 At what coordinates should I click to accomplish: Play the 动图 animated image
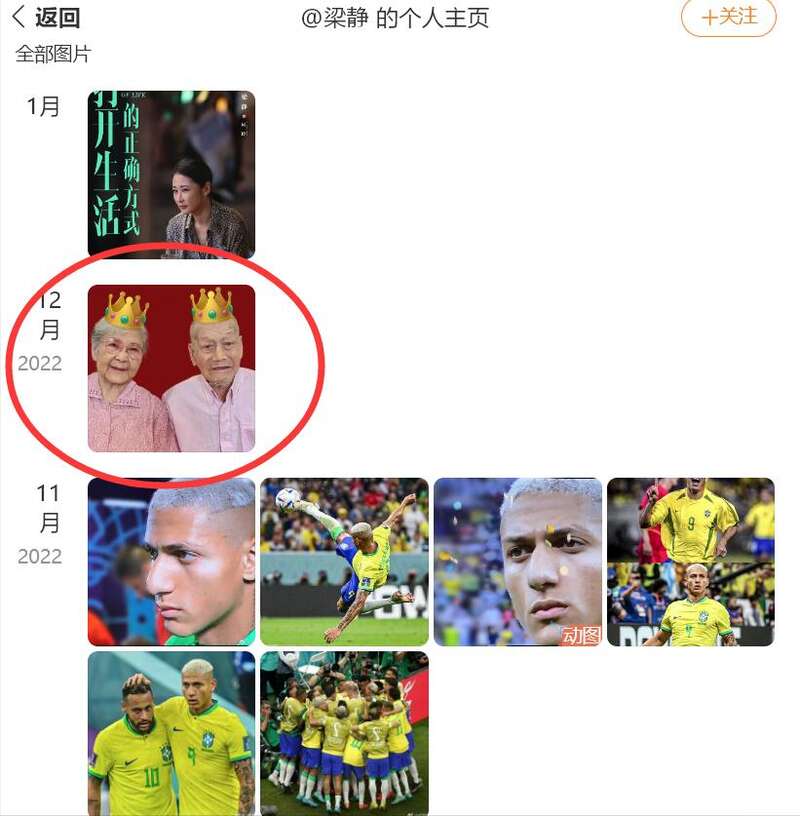517,561
